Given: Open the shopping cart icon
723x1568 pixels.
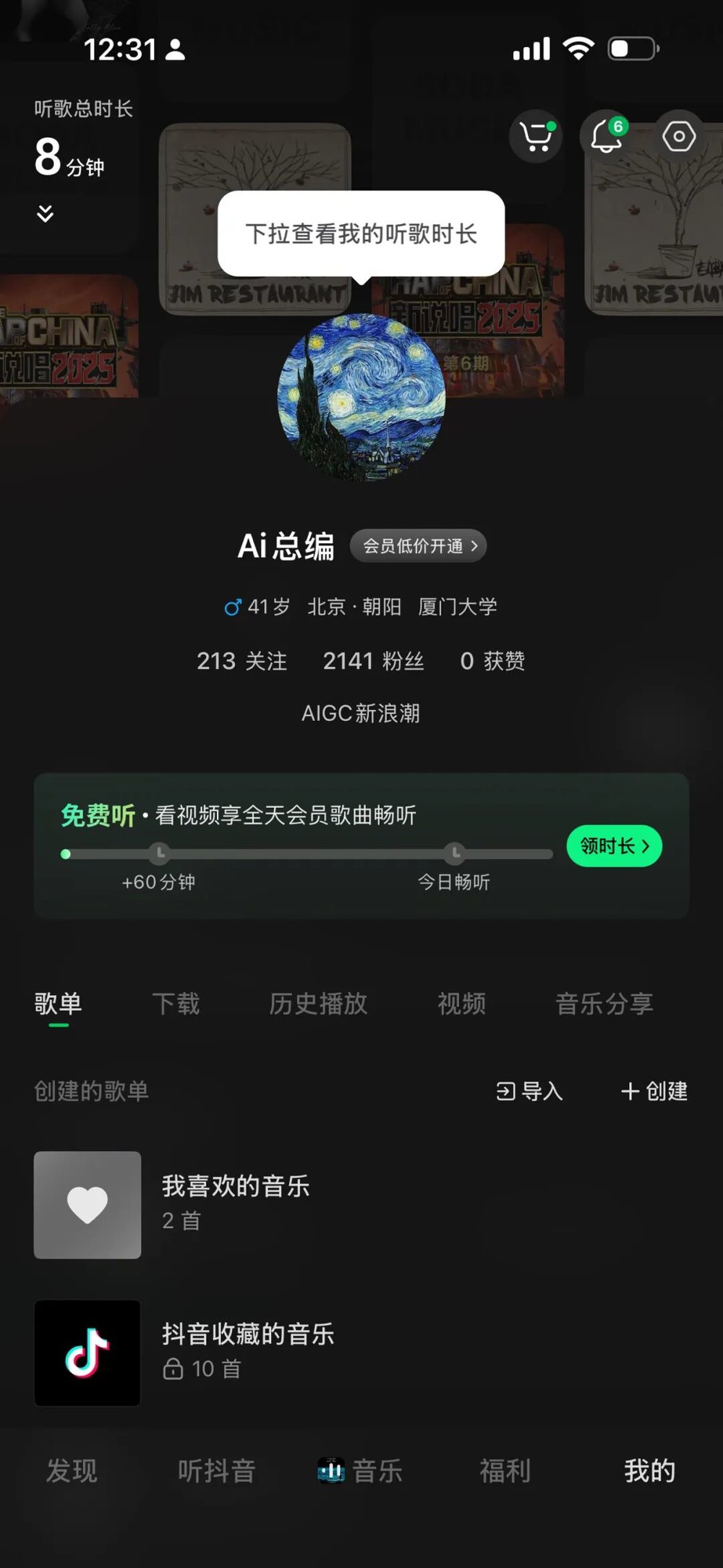Looking at the screenshot, I should (536, 137).
